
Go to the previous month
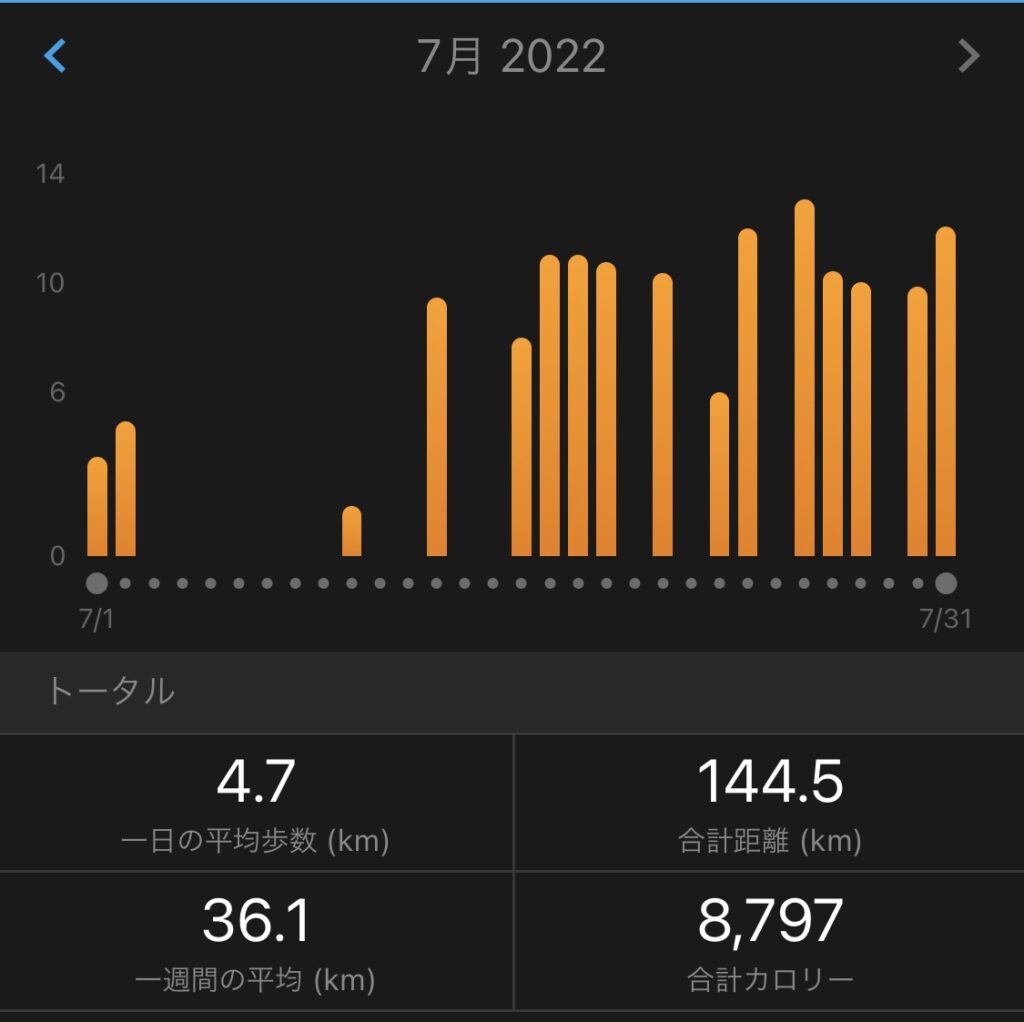pyautogui.click(x=55, y=57)
